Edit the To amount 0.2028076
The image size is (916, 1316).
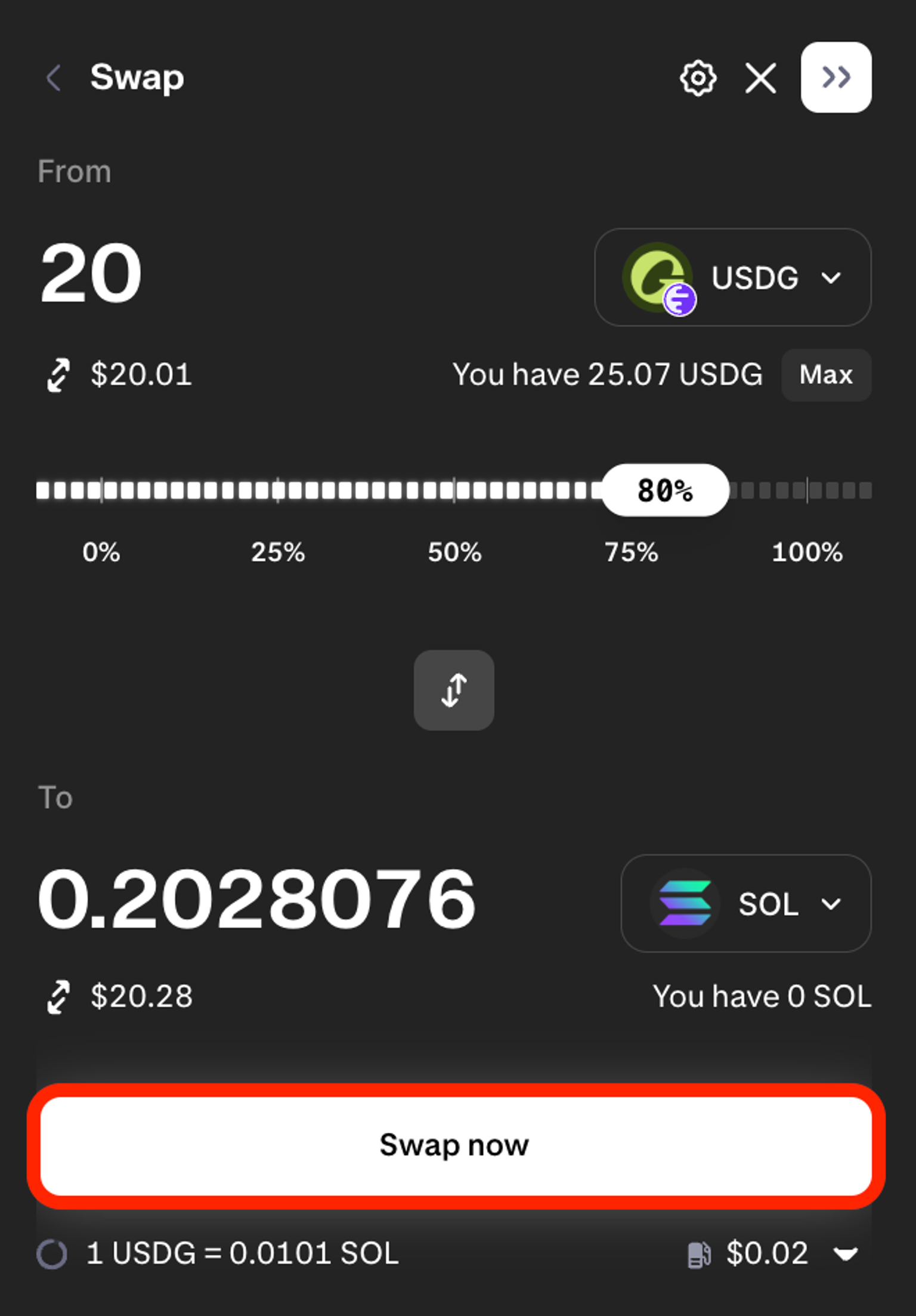tap(256, 900)
